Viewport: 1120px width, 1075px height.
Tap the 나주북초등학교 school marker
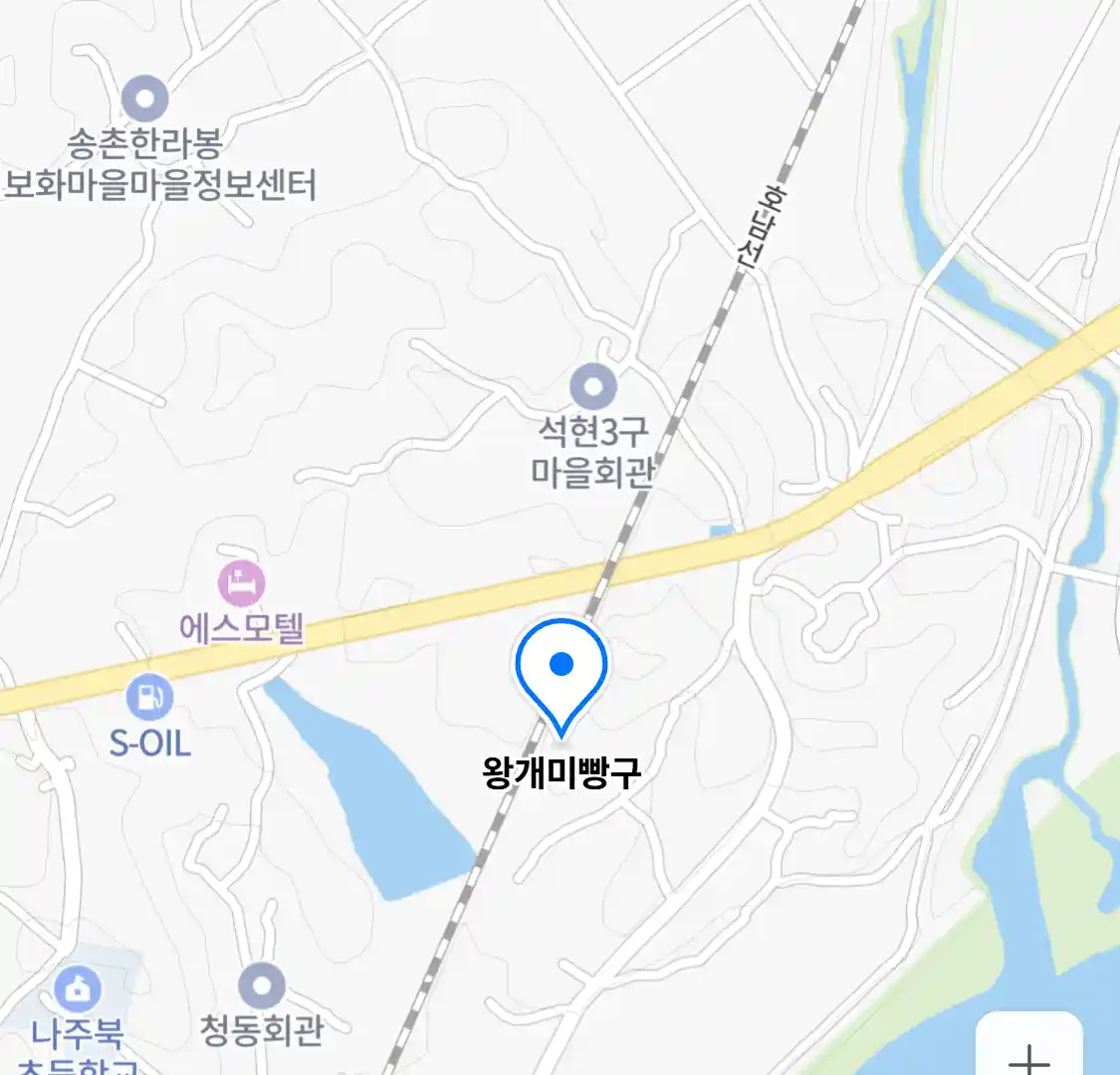[77, 988]
